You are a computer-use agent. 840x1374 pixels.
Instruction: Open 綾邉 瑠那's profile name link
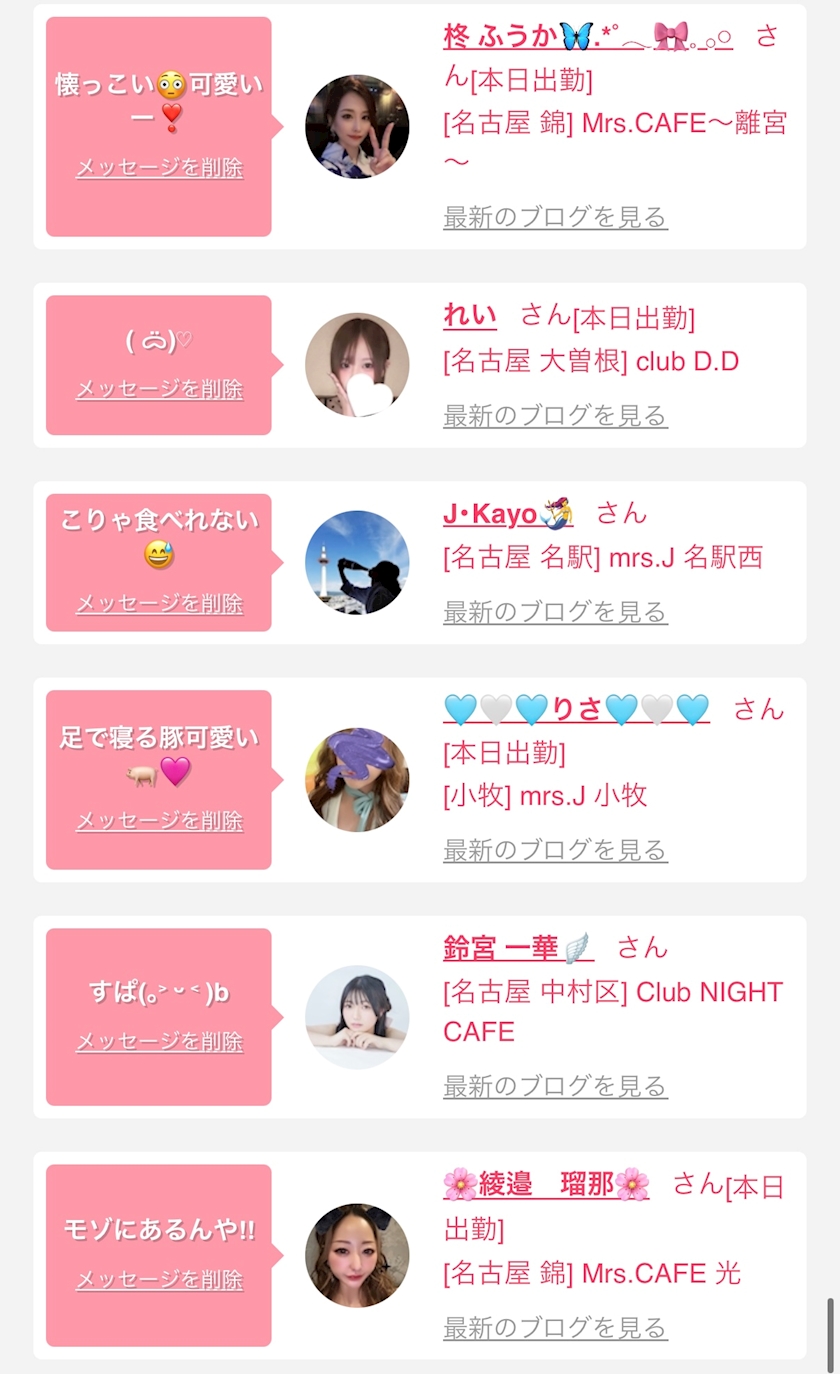[x=546, y=1185]
